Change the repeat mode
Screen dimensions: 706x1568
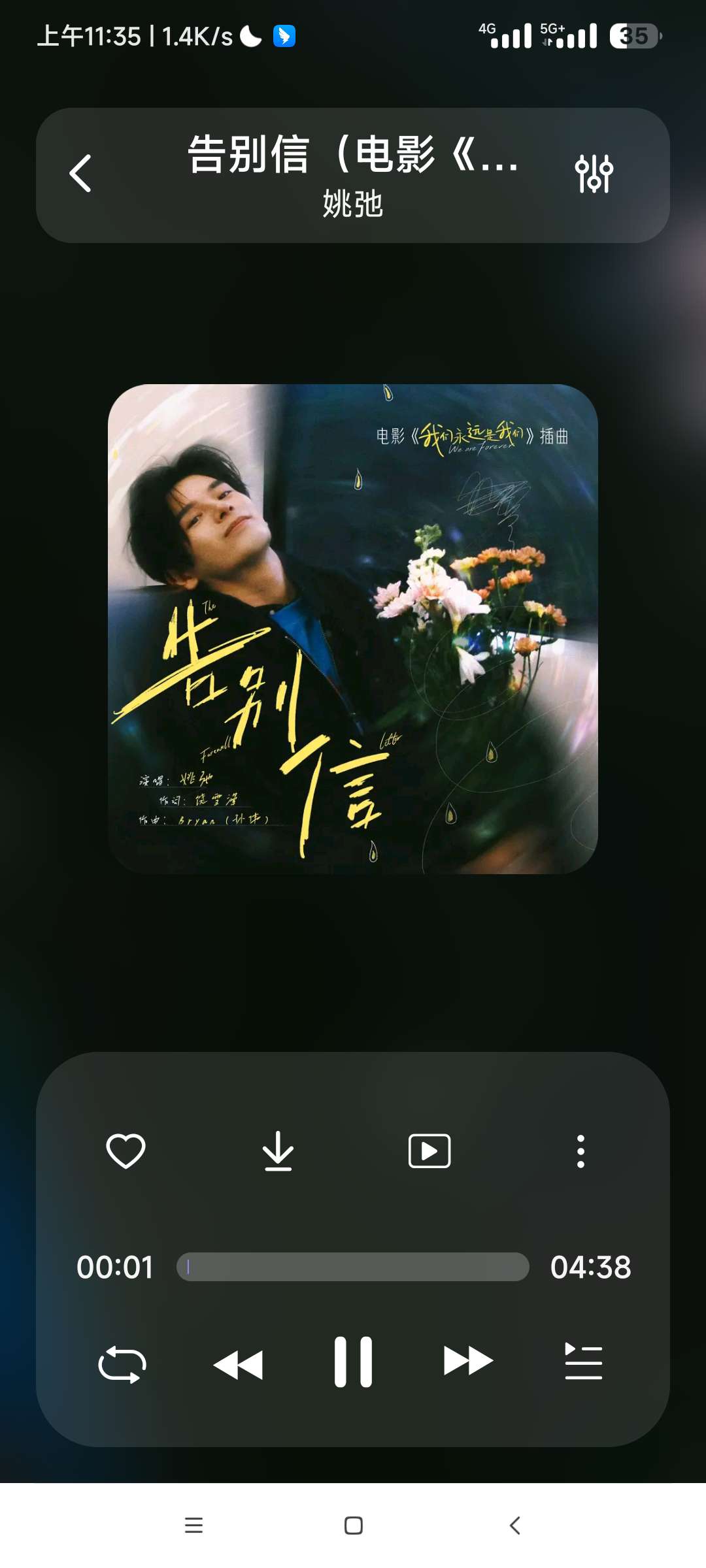click(122, 1364)
